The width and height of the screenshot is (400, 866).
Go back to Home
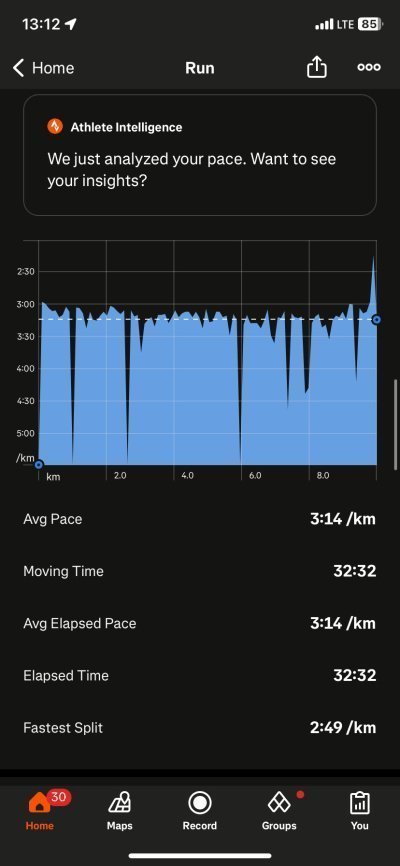[x=43, y=68]
